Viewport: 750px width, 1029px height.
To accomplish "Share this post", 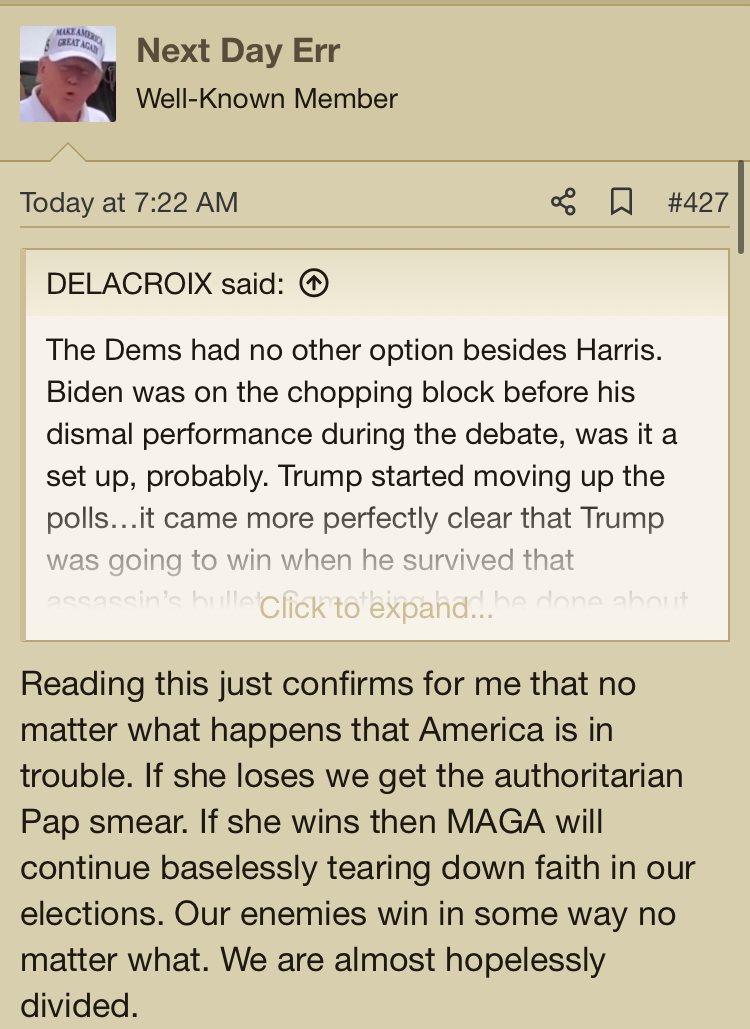I will click(x=564, y=203).
